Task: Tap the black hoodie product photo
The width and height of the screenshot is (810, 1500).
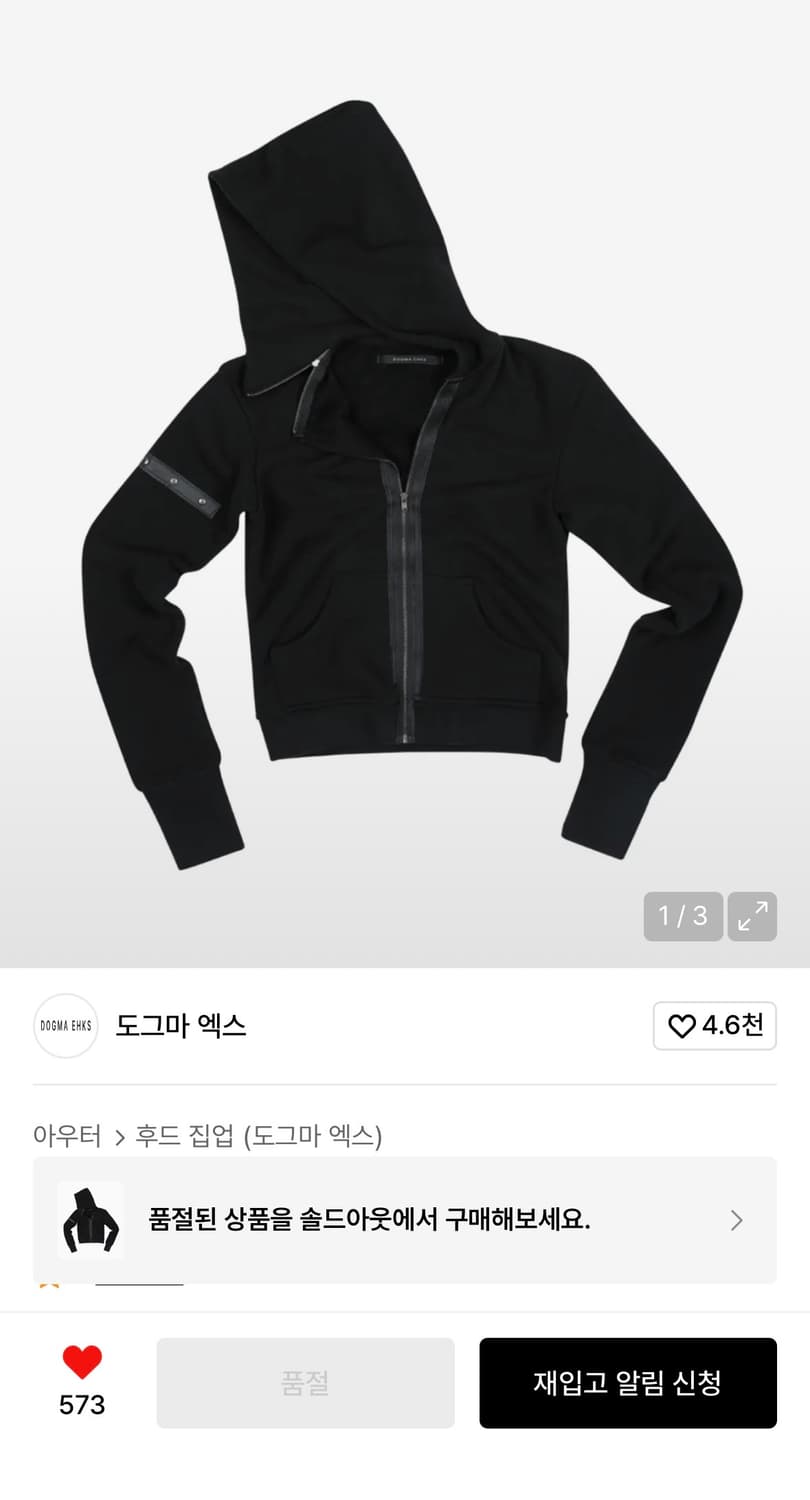Action: click(405, 480)
